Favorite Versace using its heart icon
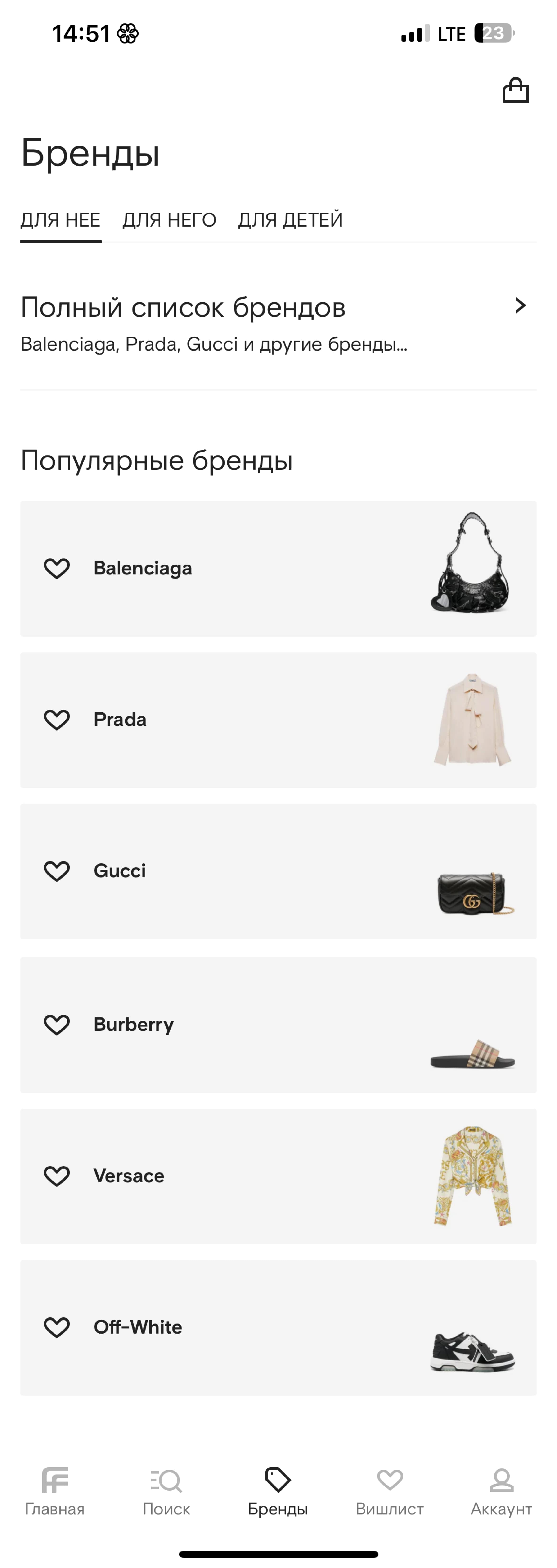 (57, 1176)
